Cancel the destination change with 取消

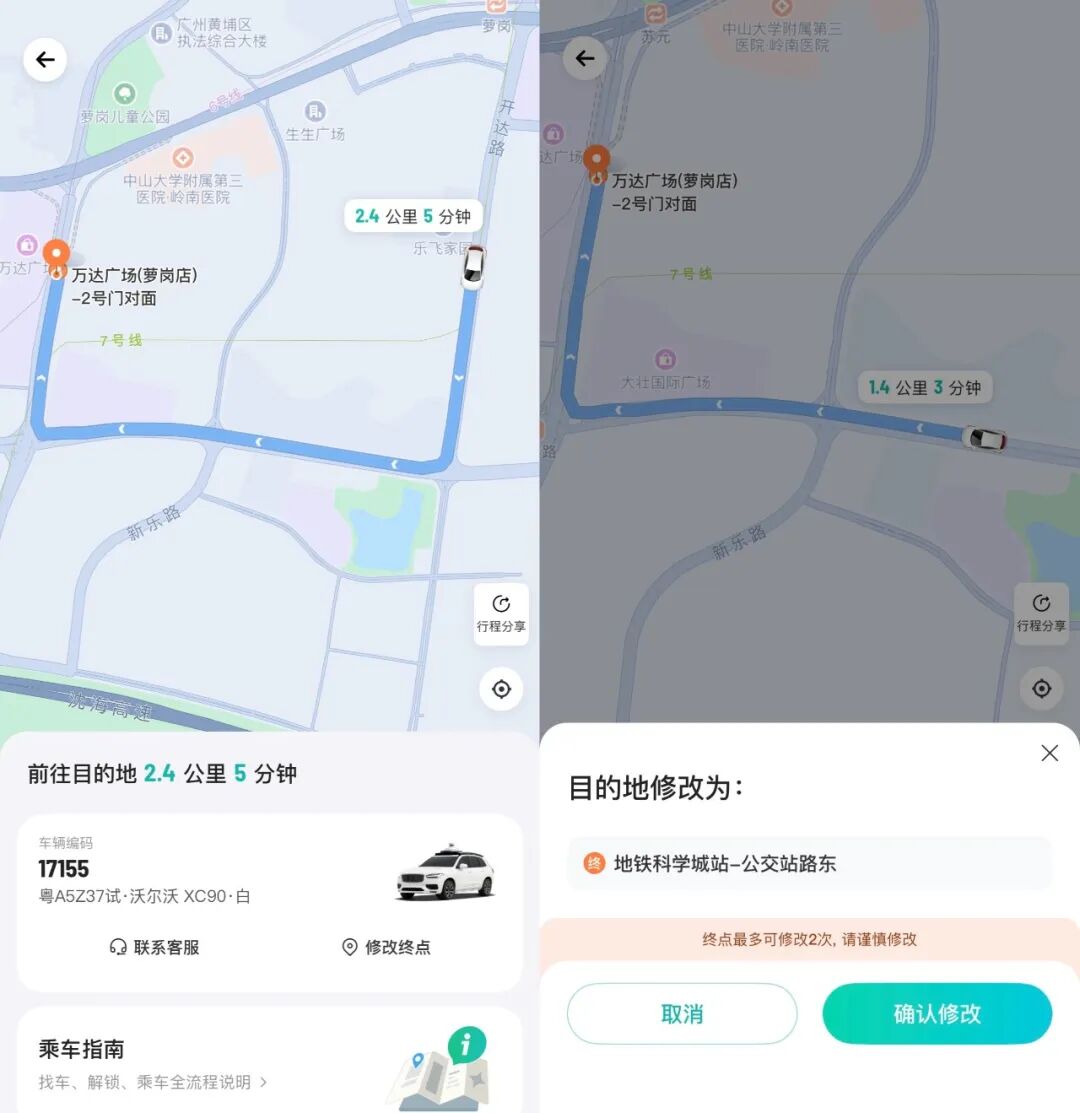click(x=682, y=1013)
